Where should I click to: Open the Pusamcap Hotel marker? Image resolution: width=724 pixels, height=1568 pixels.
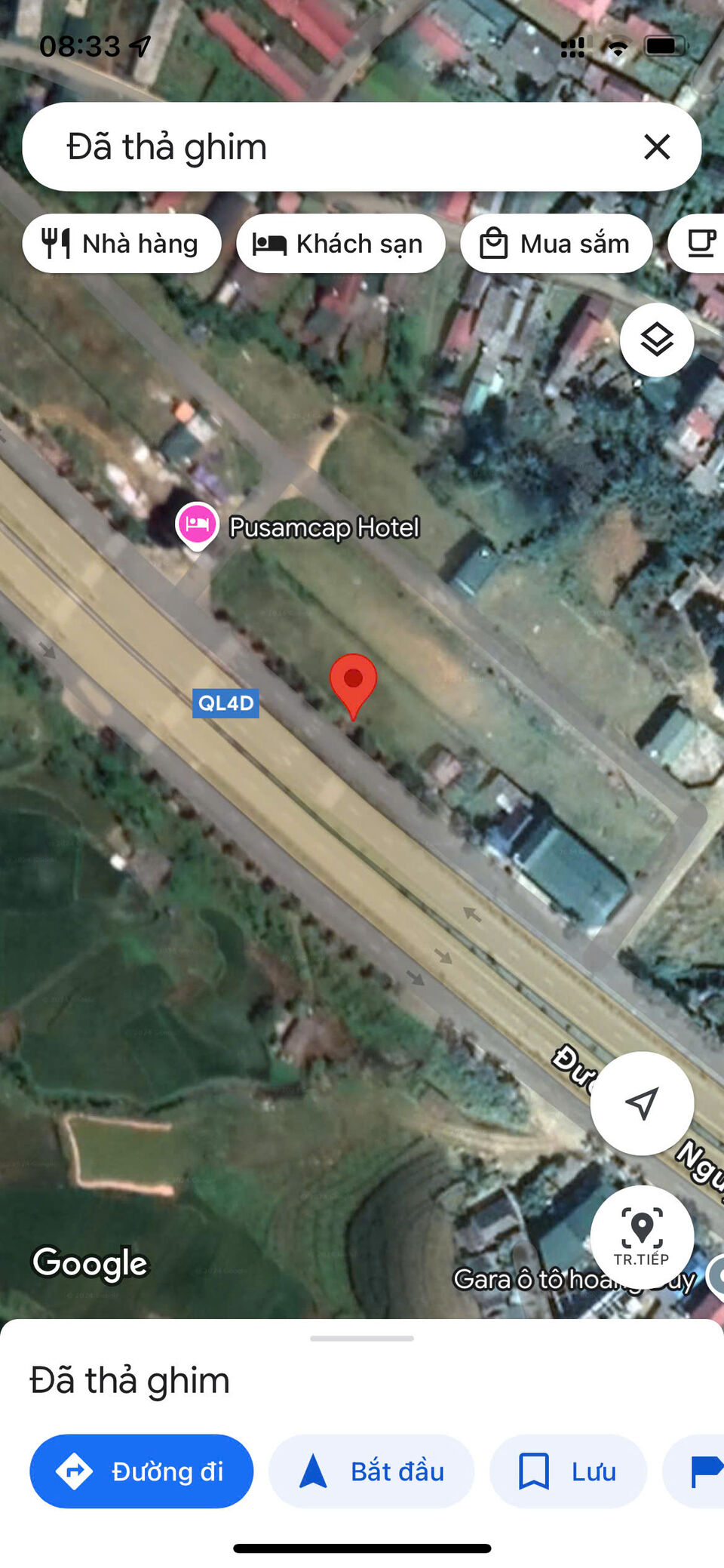pyautogui.click(x=198, y=524)
